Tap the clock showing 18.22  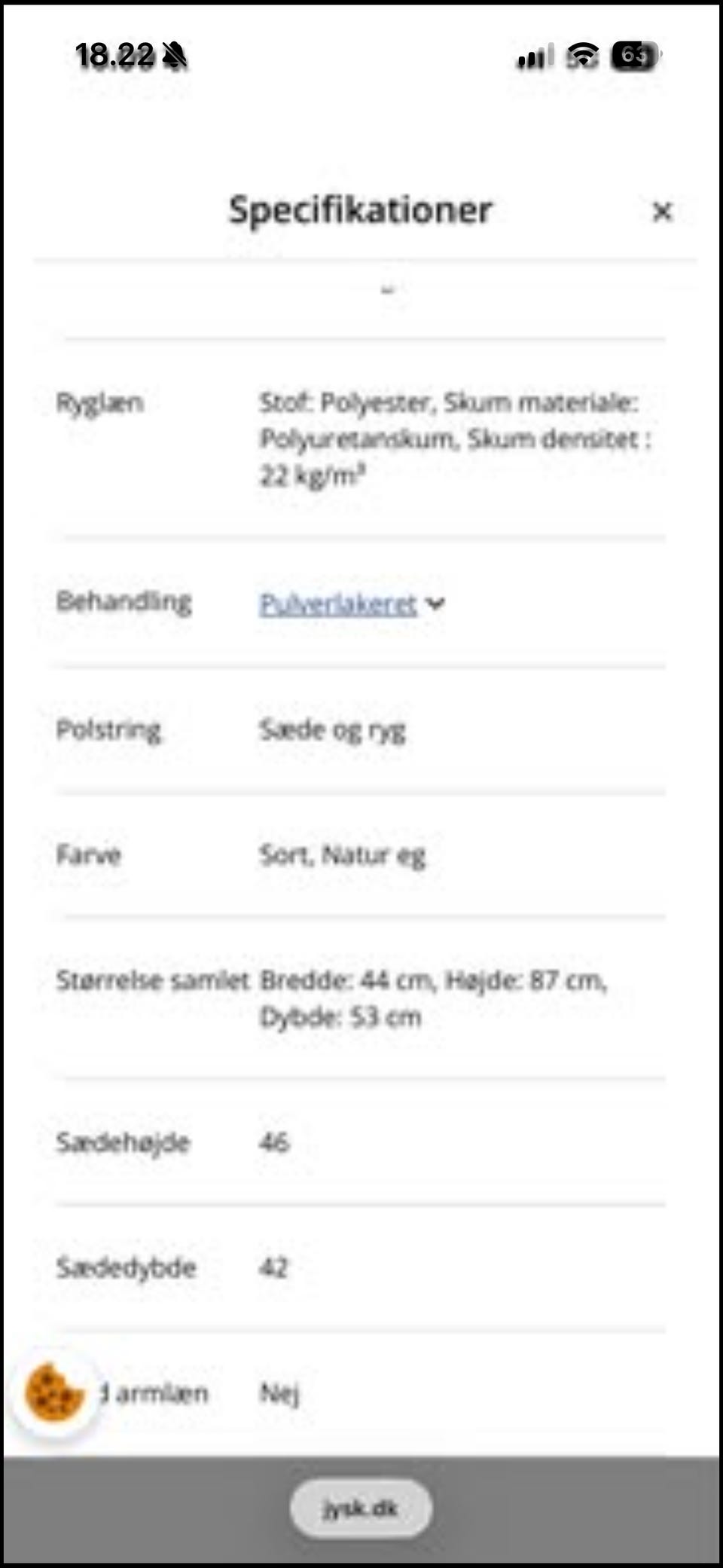(x=110, y=54)
